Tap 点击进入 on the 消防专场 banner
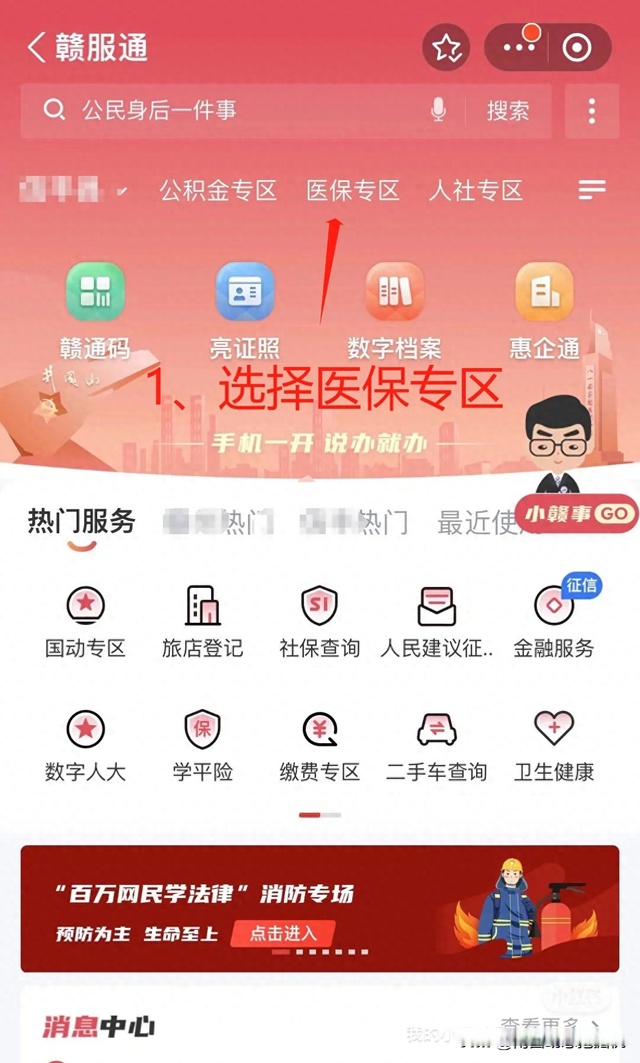The height and width of the screenshot is (1063, 640). click(283, 933)
